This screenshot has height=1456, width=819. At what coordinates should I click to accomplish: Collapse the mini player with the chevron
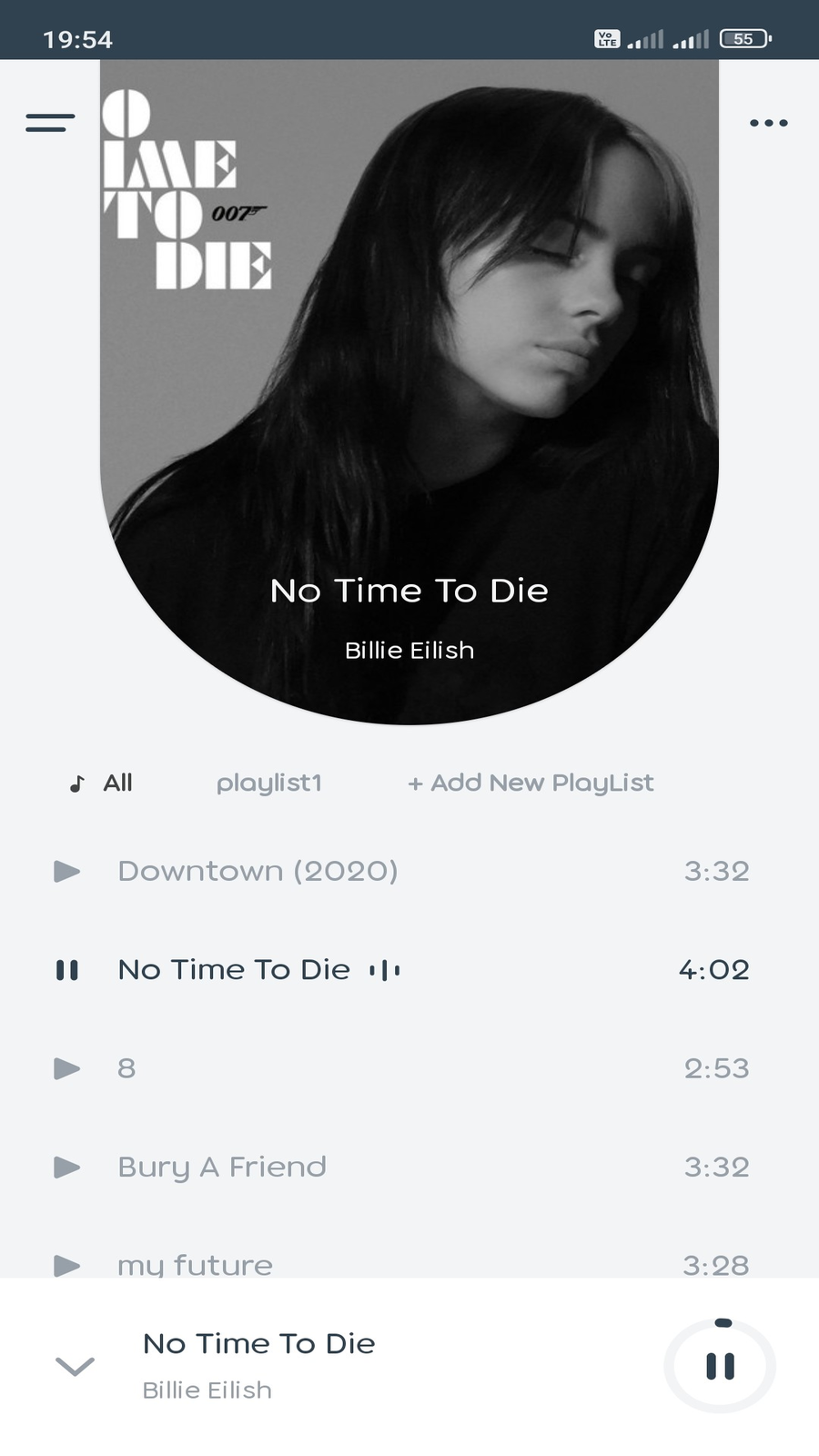75,1366
